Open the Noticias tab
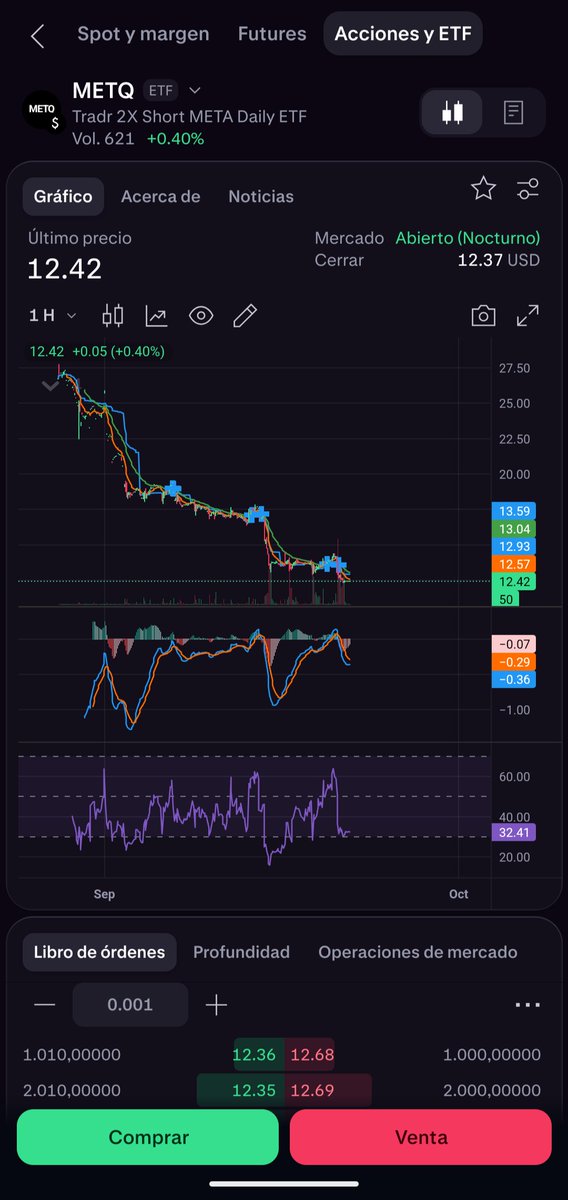Viewport: 568px width, 1200px height. 261,196
